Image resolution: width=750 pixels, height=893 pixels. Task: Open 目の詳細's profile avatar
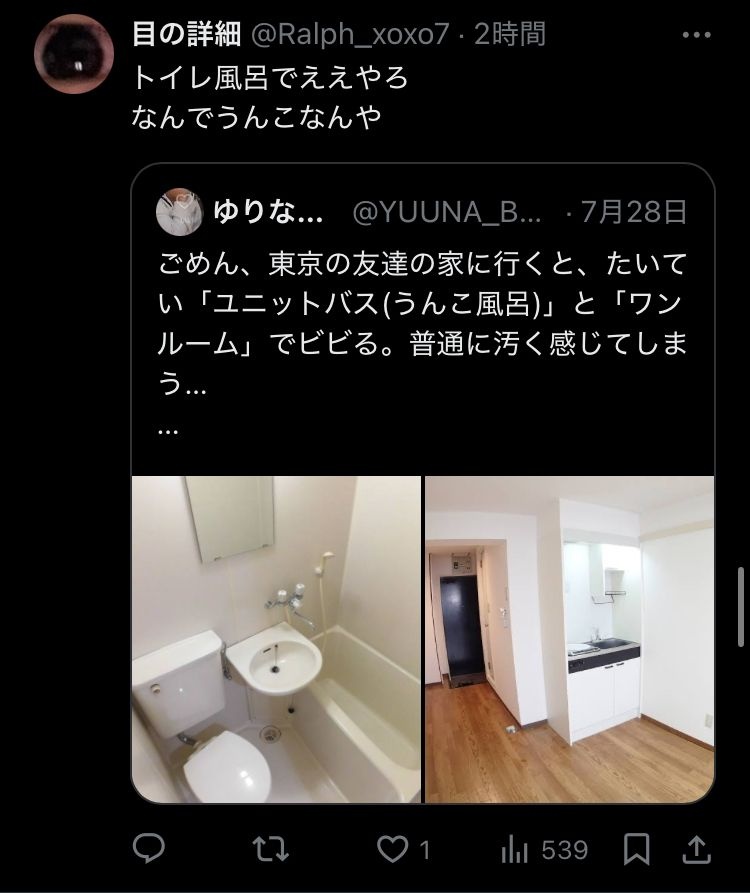pyautogui.click(x=74, y=56)
